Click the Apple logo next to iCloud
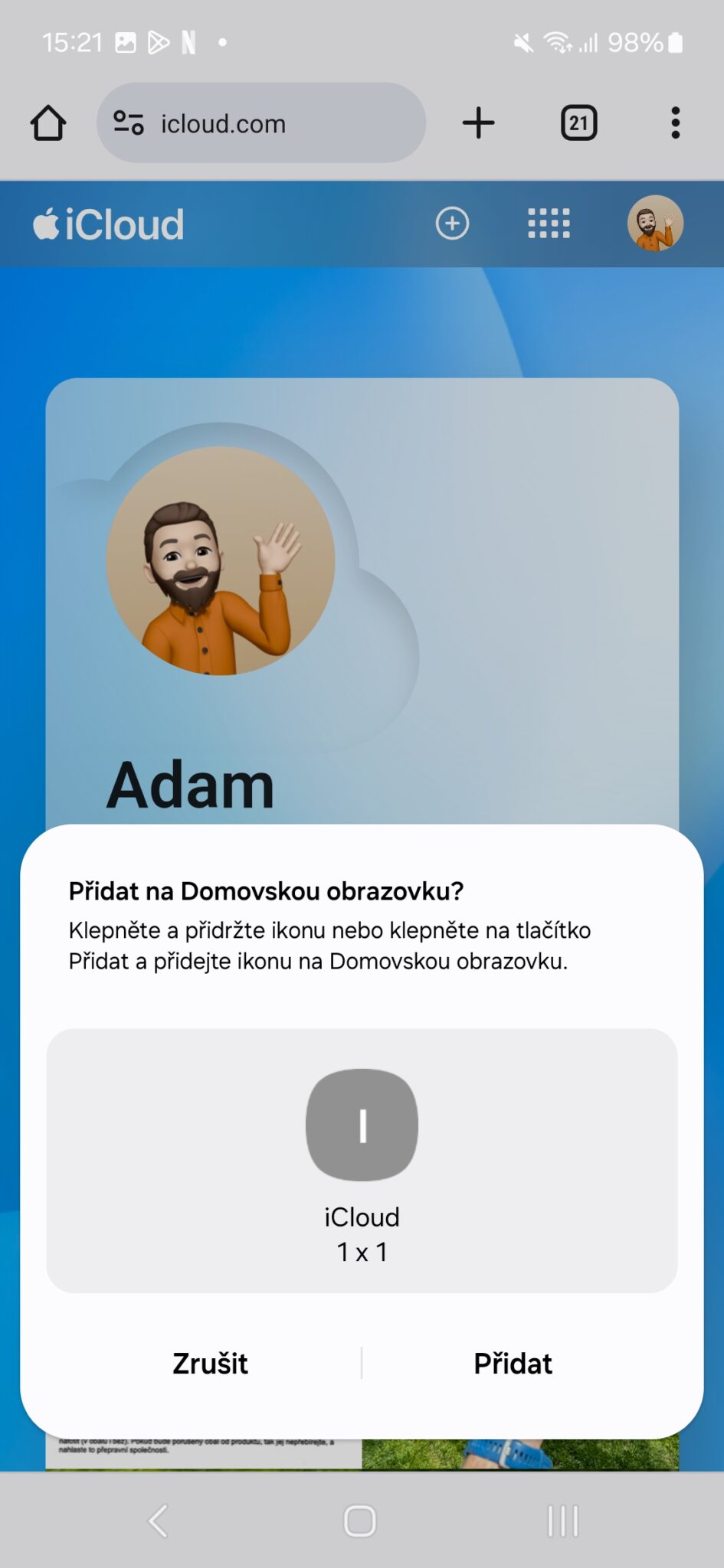Viewport: 724px width, 1568px height. coord(46,224)
